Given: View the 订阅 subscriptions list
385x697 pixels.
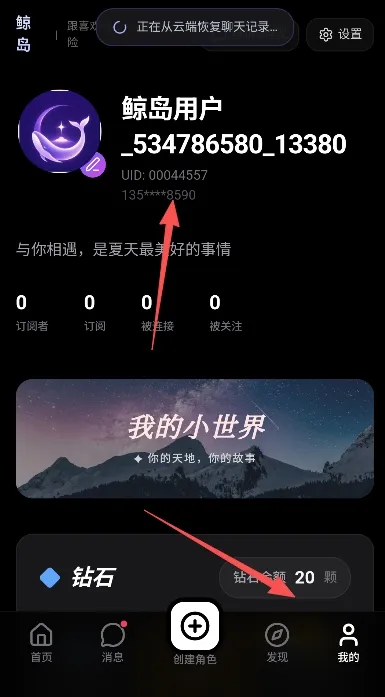Looking at the screenshot, I should coord(95,313).
